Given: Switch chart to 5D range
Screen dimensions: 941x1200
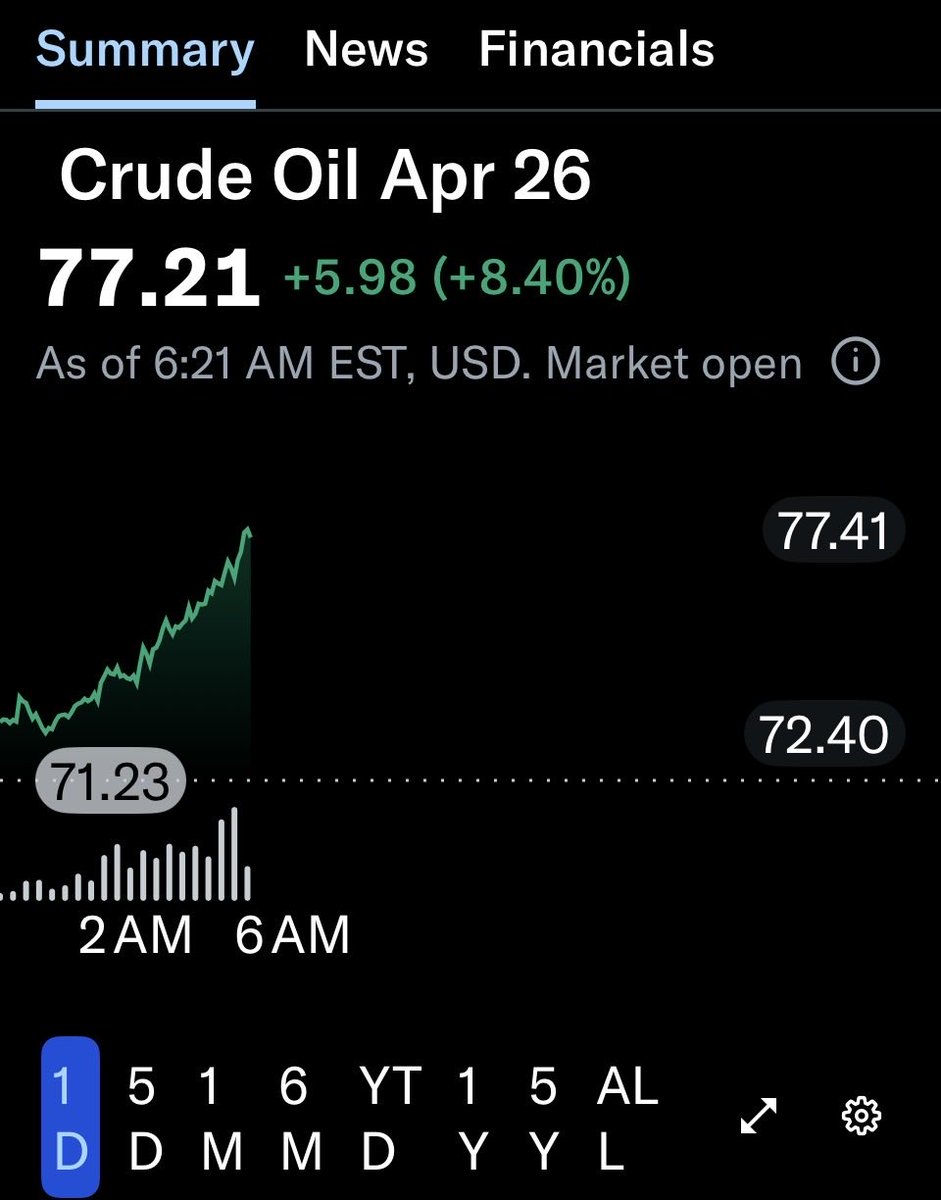Looking at the screenshot, I should (142, 1118).
